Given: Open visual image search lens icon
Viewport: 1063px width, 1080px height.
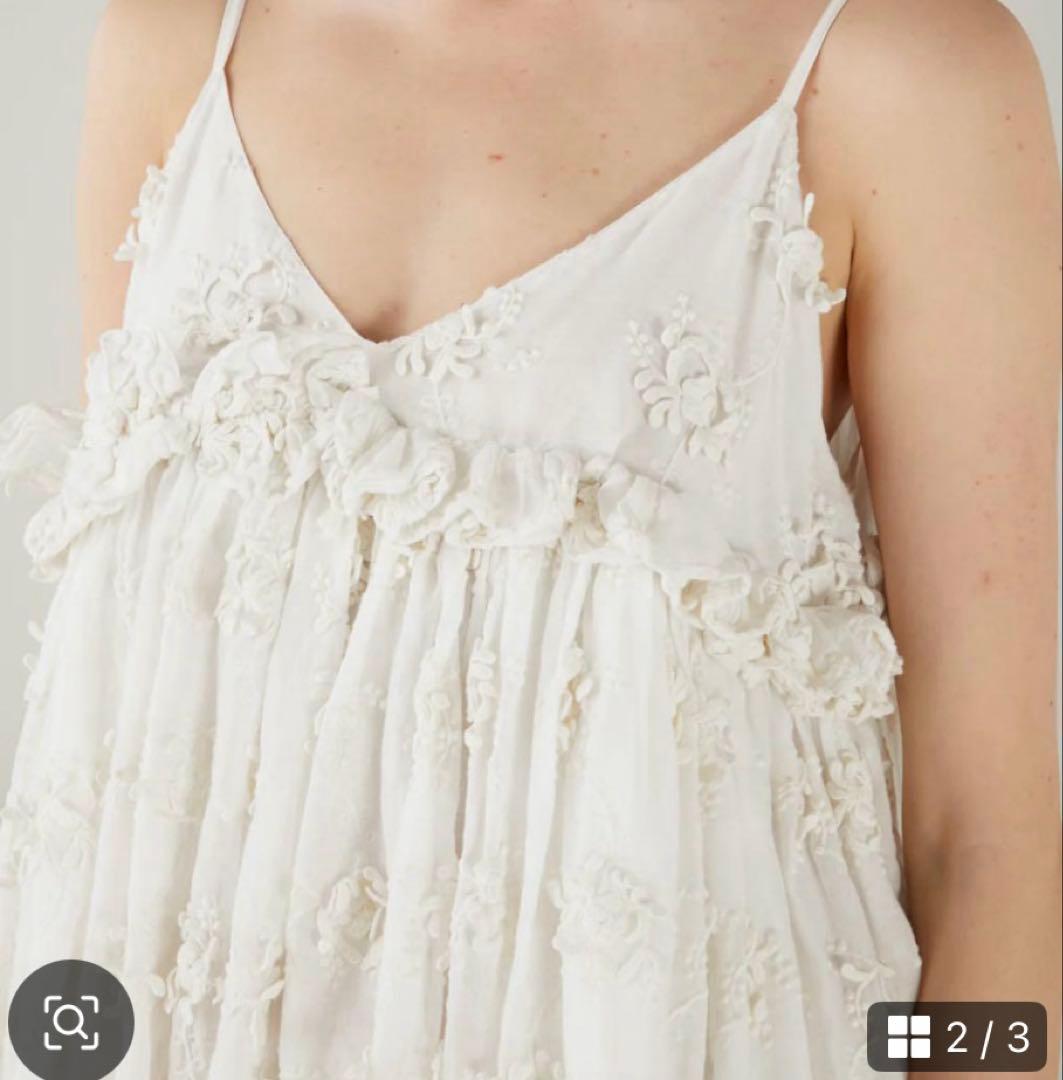Looking at the screenshot, I should pyautogui.click(x=71, y=1021).
